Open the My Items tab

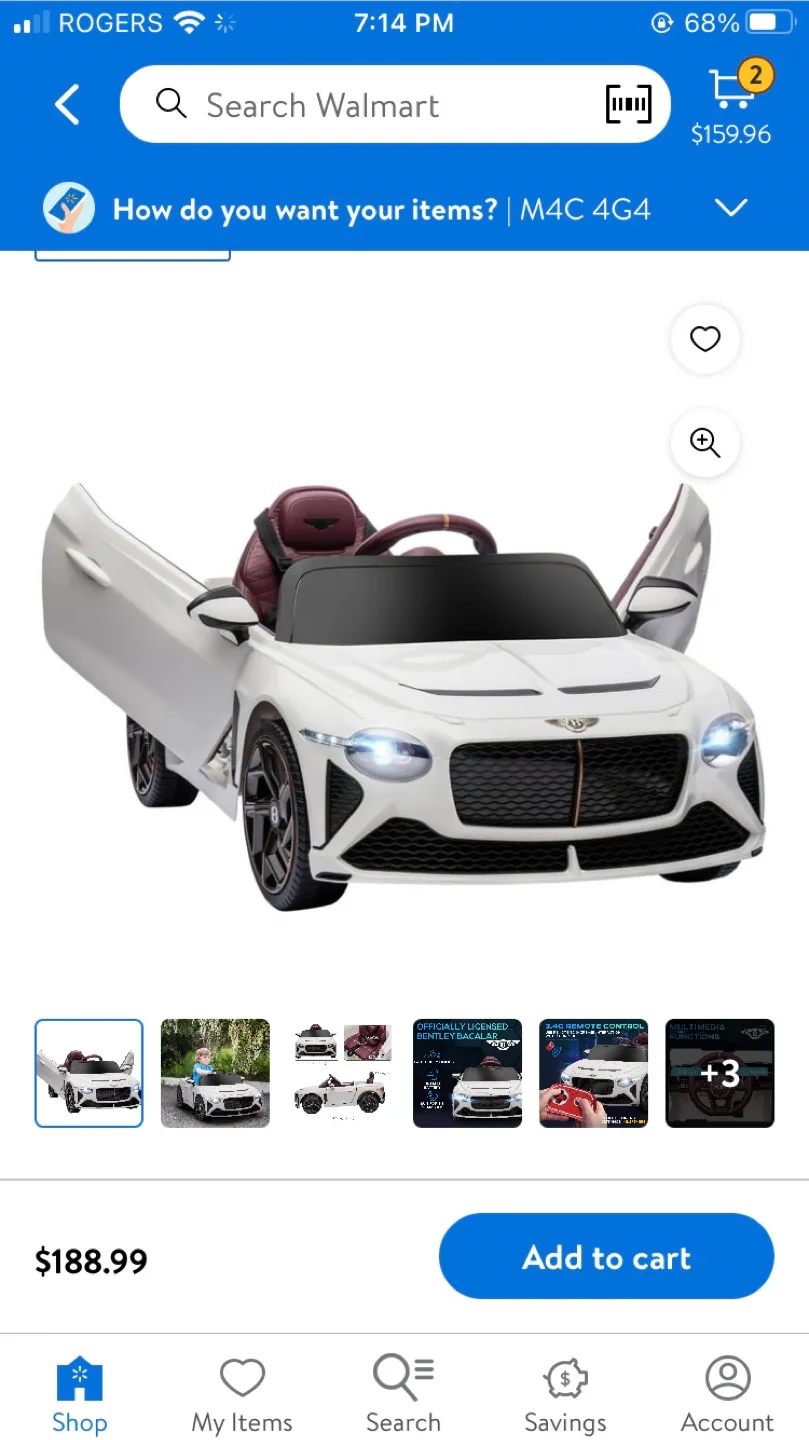point(242,1395)
